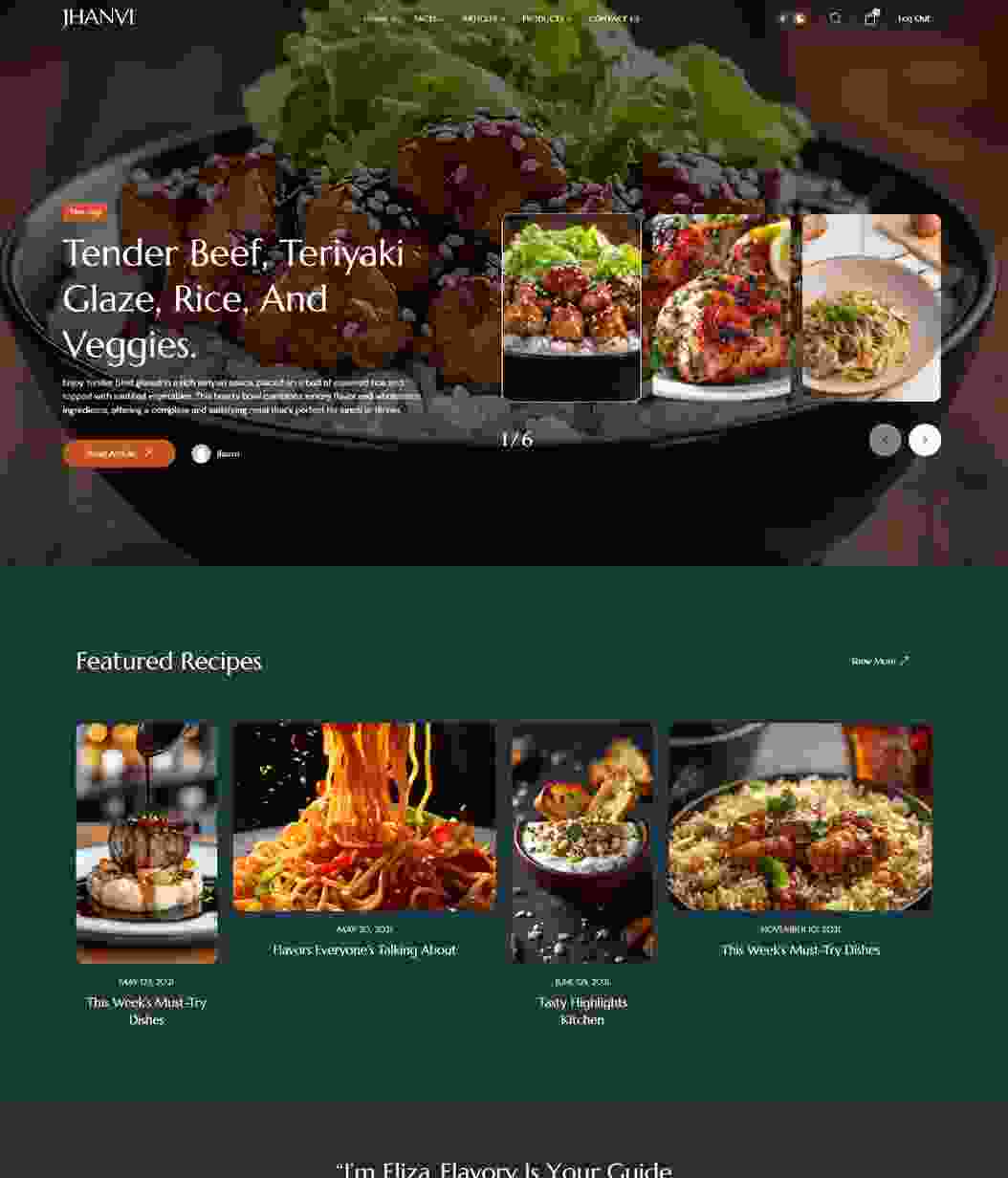The image size is (1008, 1178).
Task: Tap the Read Article button
Action: 119,453
